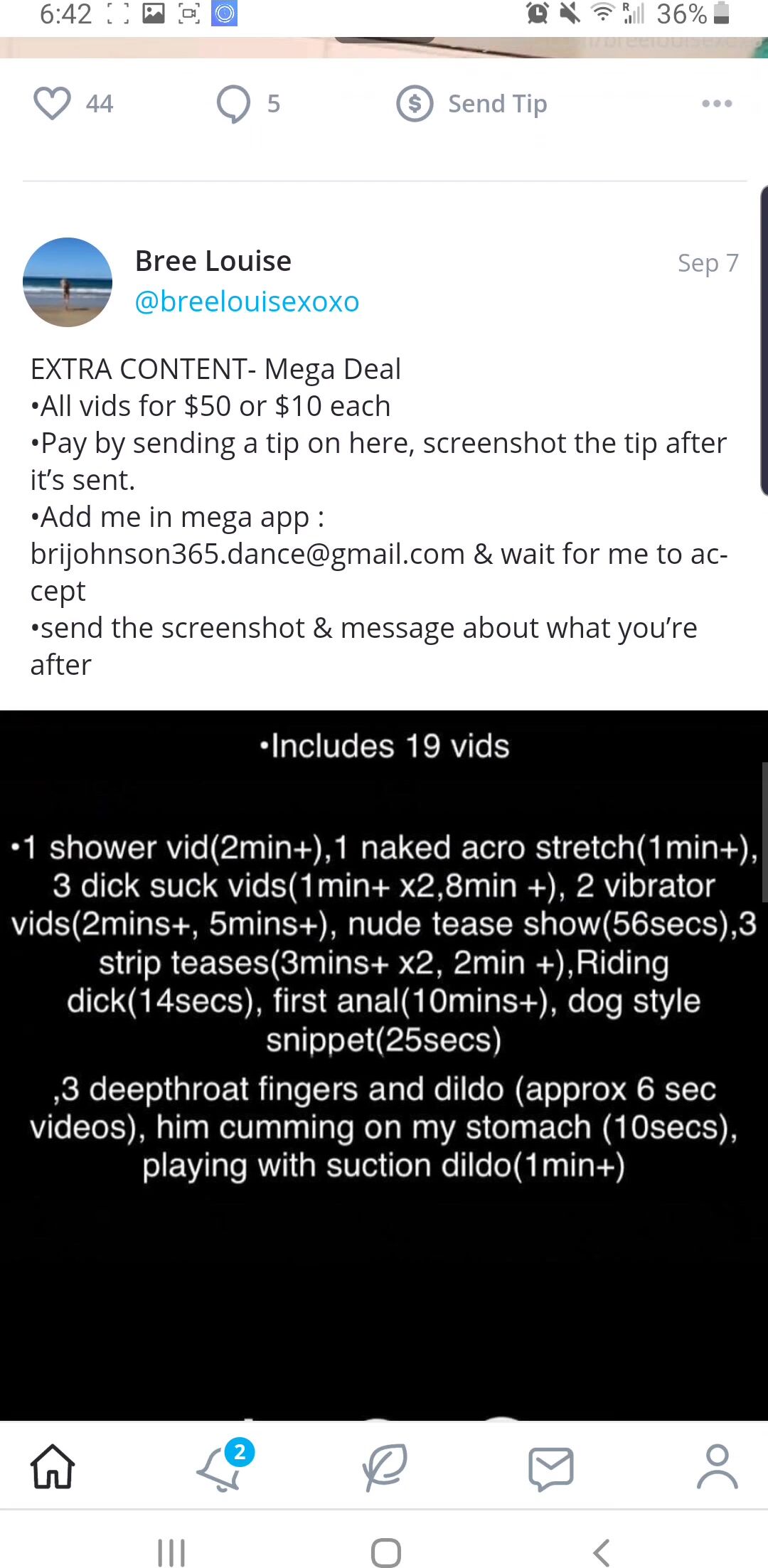Open the messages tab
Image resolution: width=768 pixels, height=1568 pixels.
[551, 1468]
